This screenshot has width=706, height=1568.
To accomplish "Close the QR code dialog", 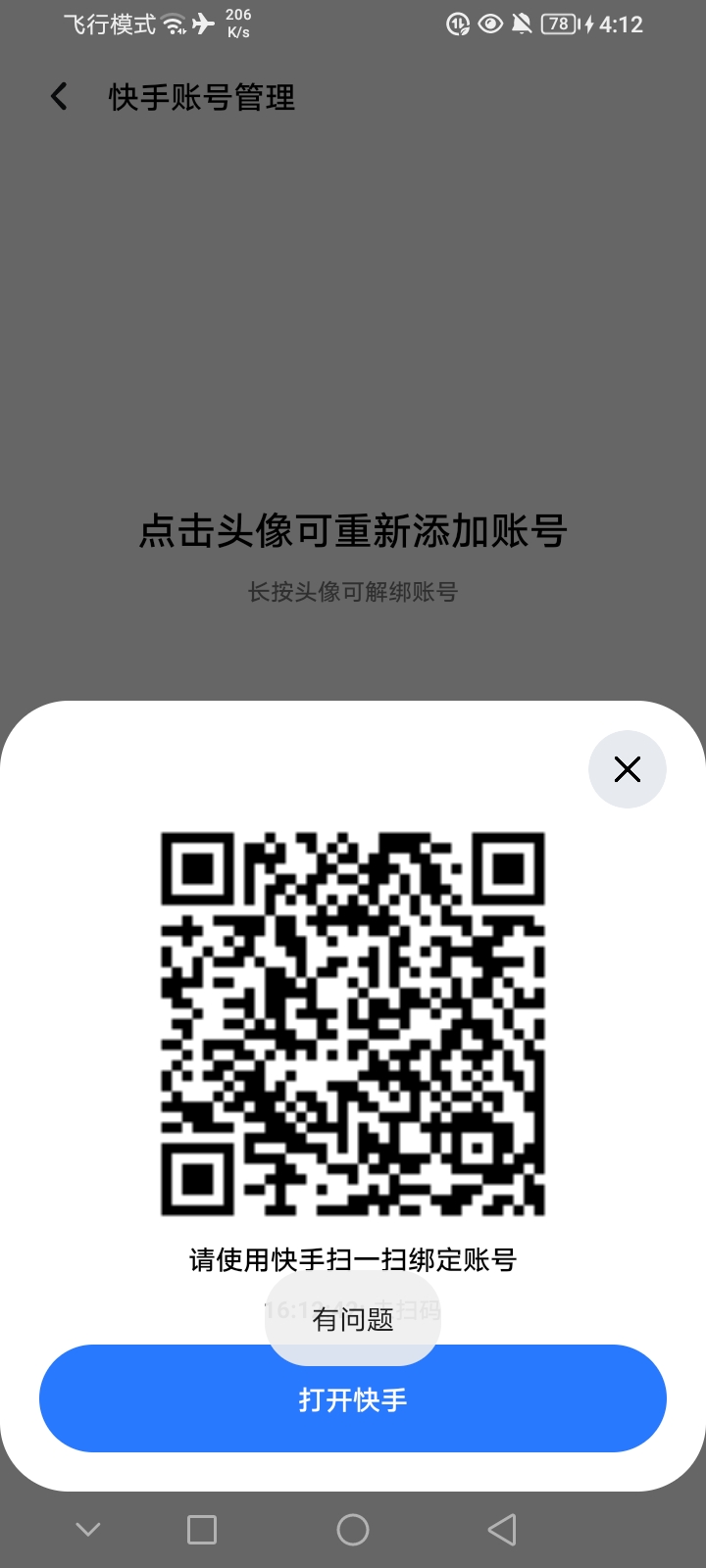I will pos(628,769).
